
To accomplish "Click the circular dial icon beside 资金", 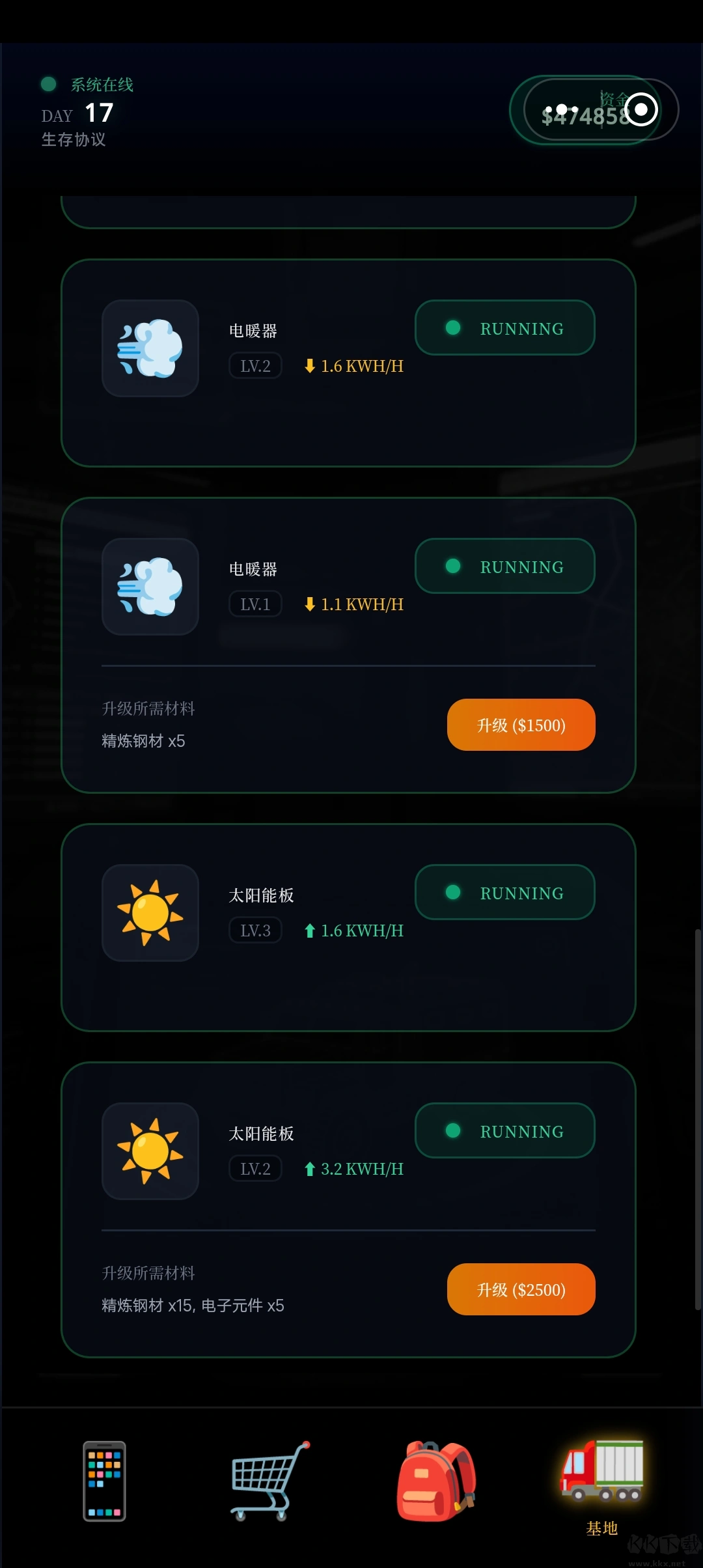I will (642, 111).
